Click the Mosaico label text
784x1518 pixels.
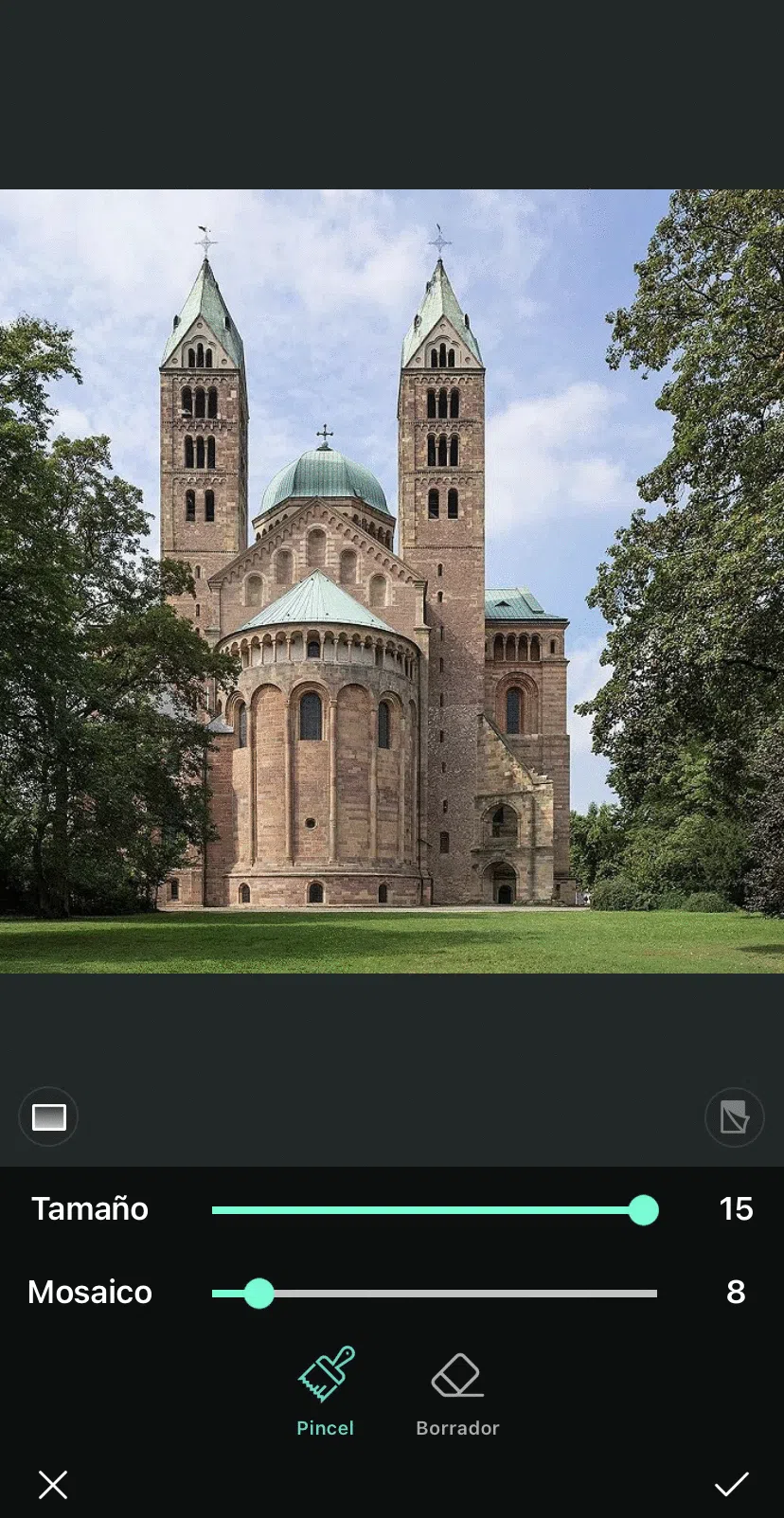pyautogui.click(x=89, y=1292)
